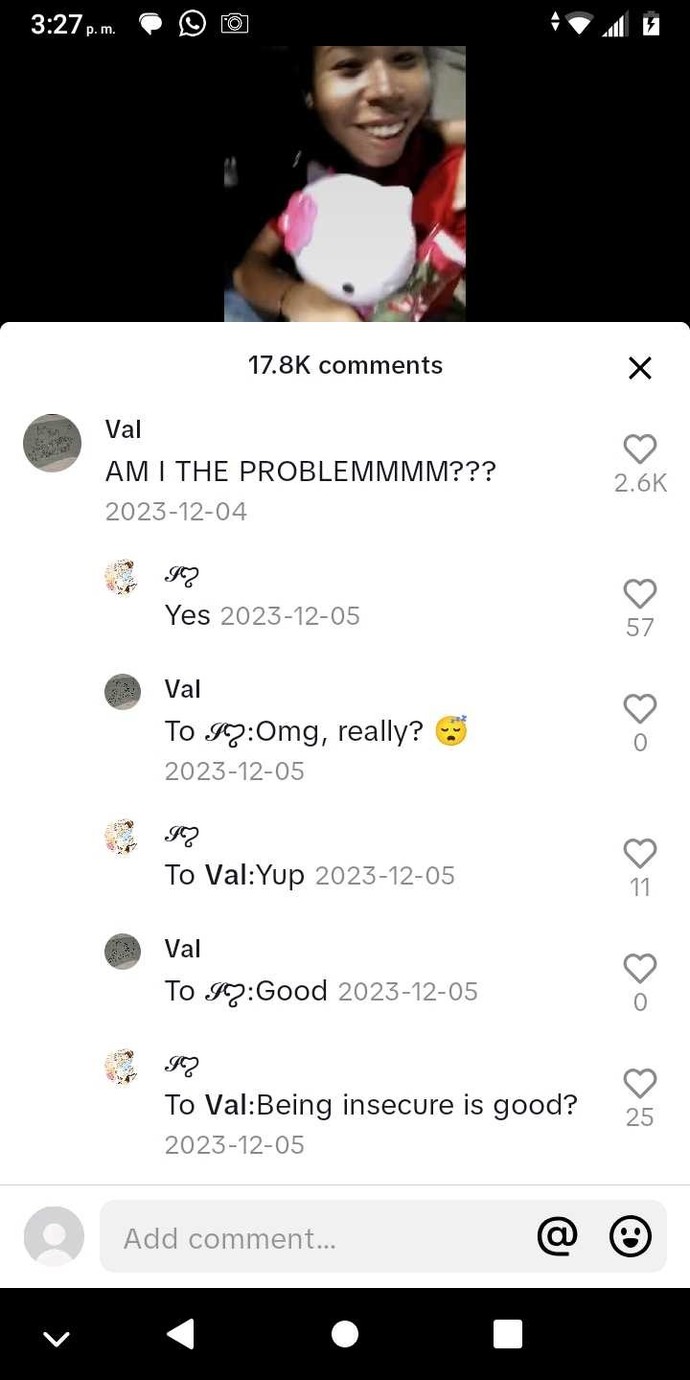This screenshot has height=1380, width=690.
Task: Like Val's "AM I THE PROBLEMMMM???" comment
Action: coord(640,449)
